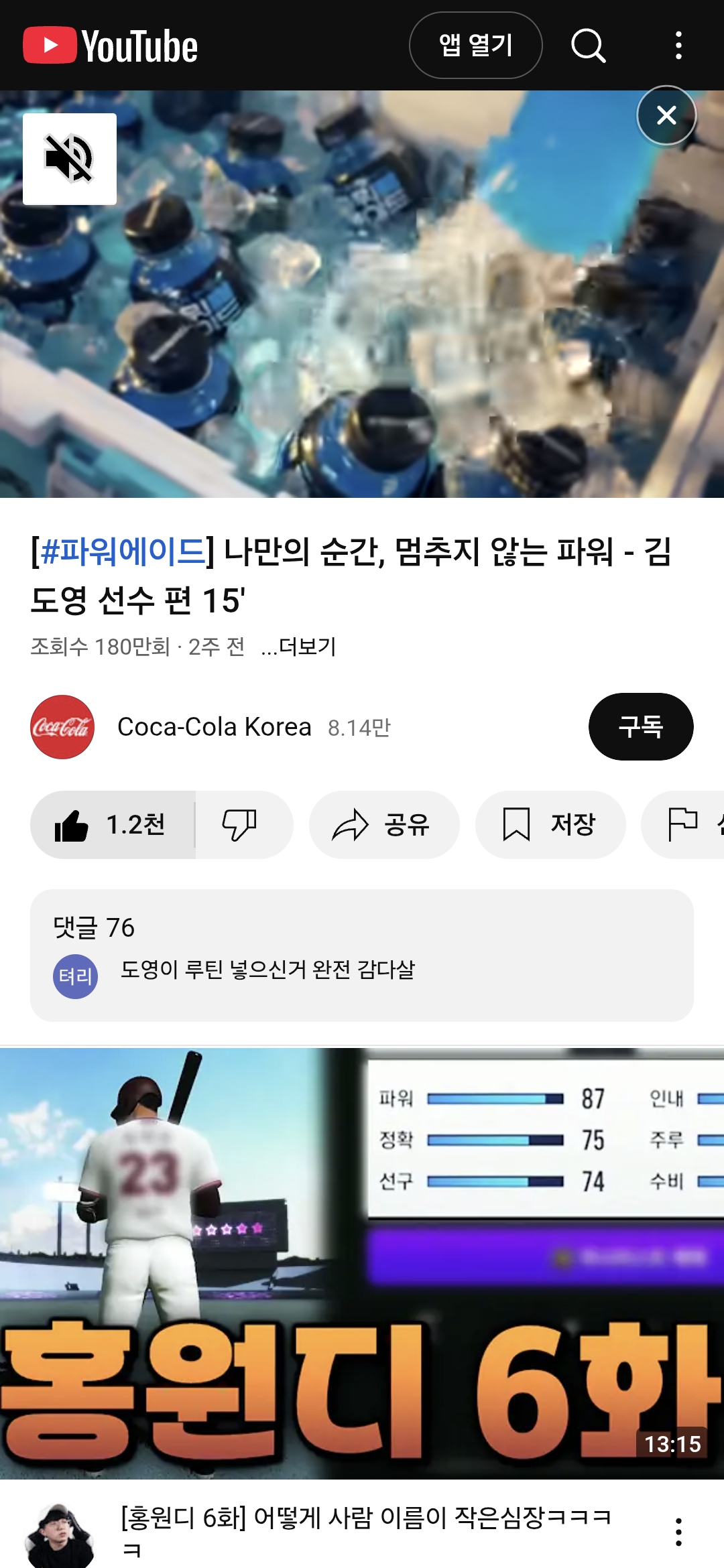This screenshot has height=1568, width=724.
Task: Save the video with 저장
Action: click(x=550, y=824)
